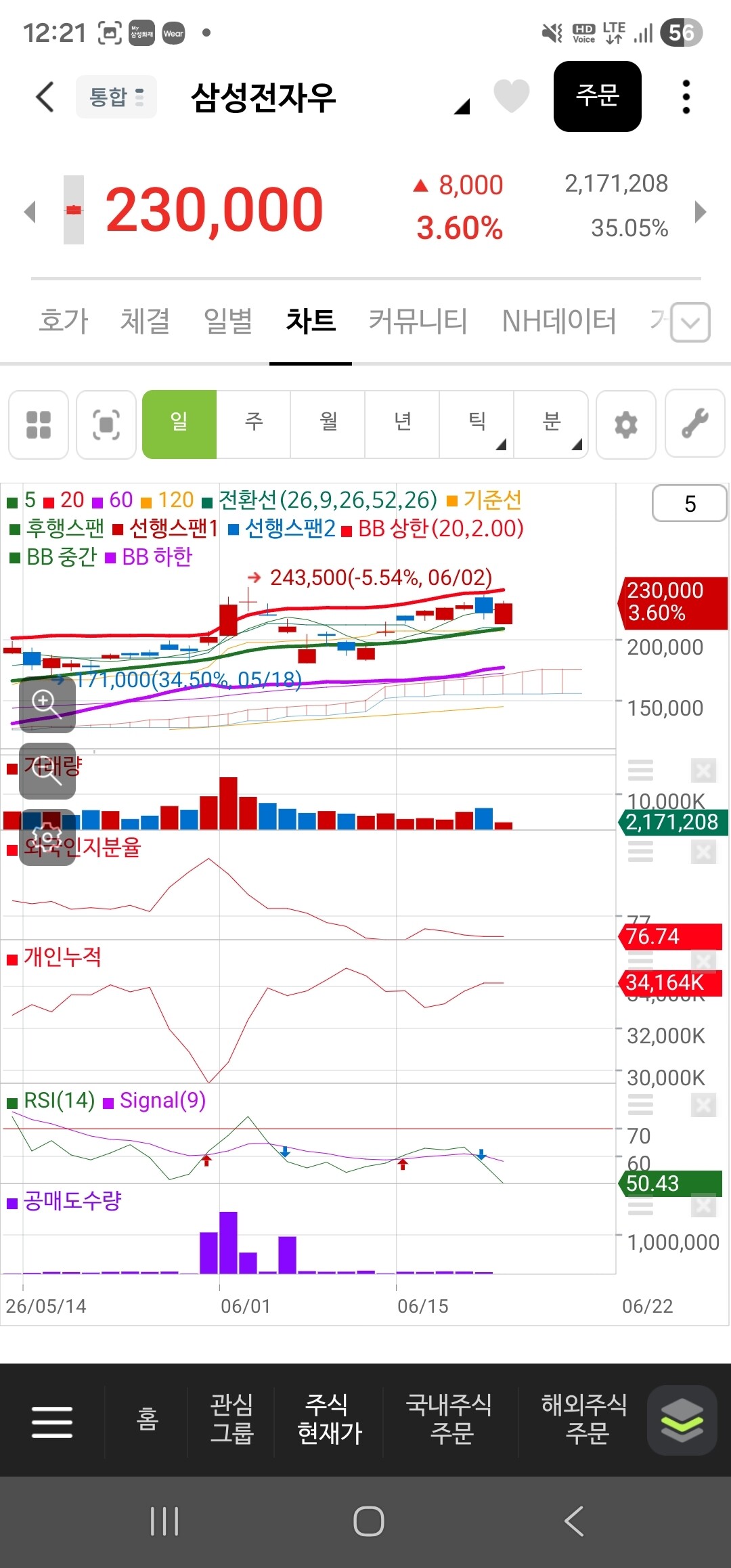
Task: Open the three-dot overflow menu
Action: [686, 97]
